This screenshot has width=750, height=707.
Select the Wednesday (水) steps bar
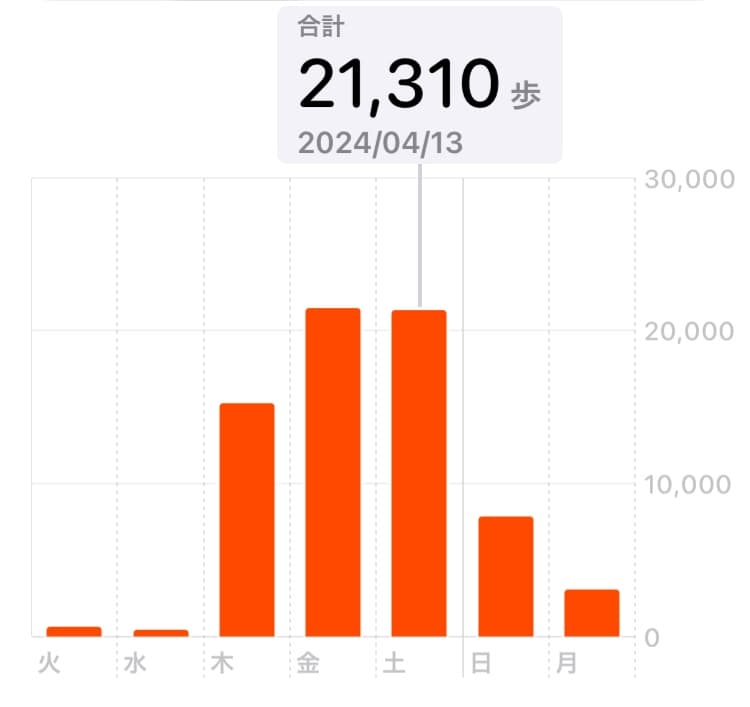pyautogui.click(x=160, y=632)
